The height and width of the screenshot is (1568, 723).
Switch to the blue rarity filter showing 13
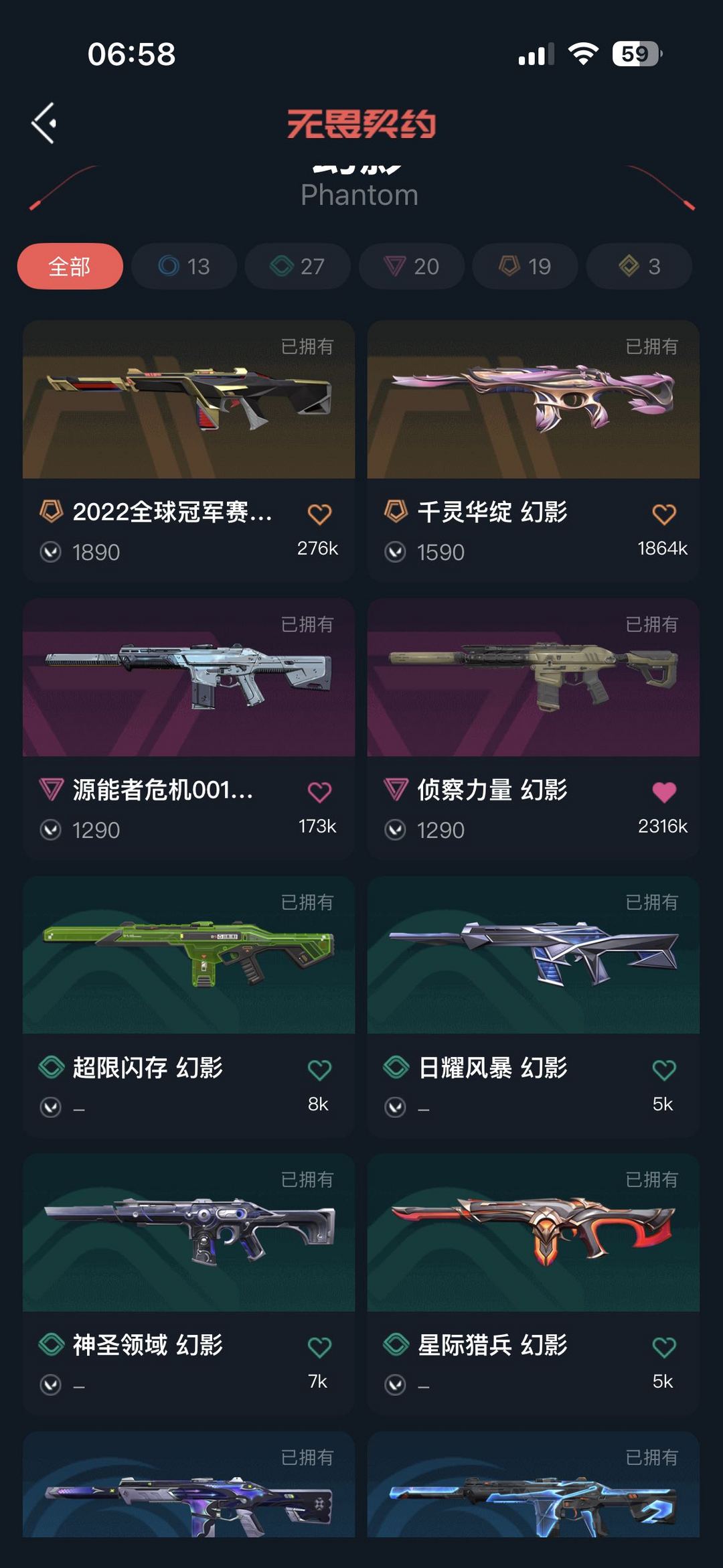(x=183, y=266)
